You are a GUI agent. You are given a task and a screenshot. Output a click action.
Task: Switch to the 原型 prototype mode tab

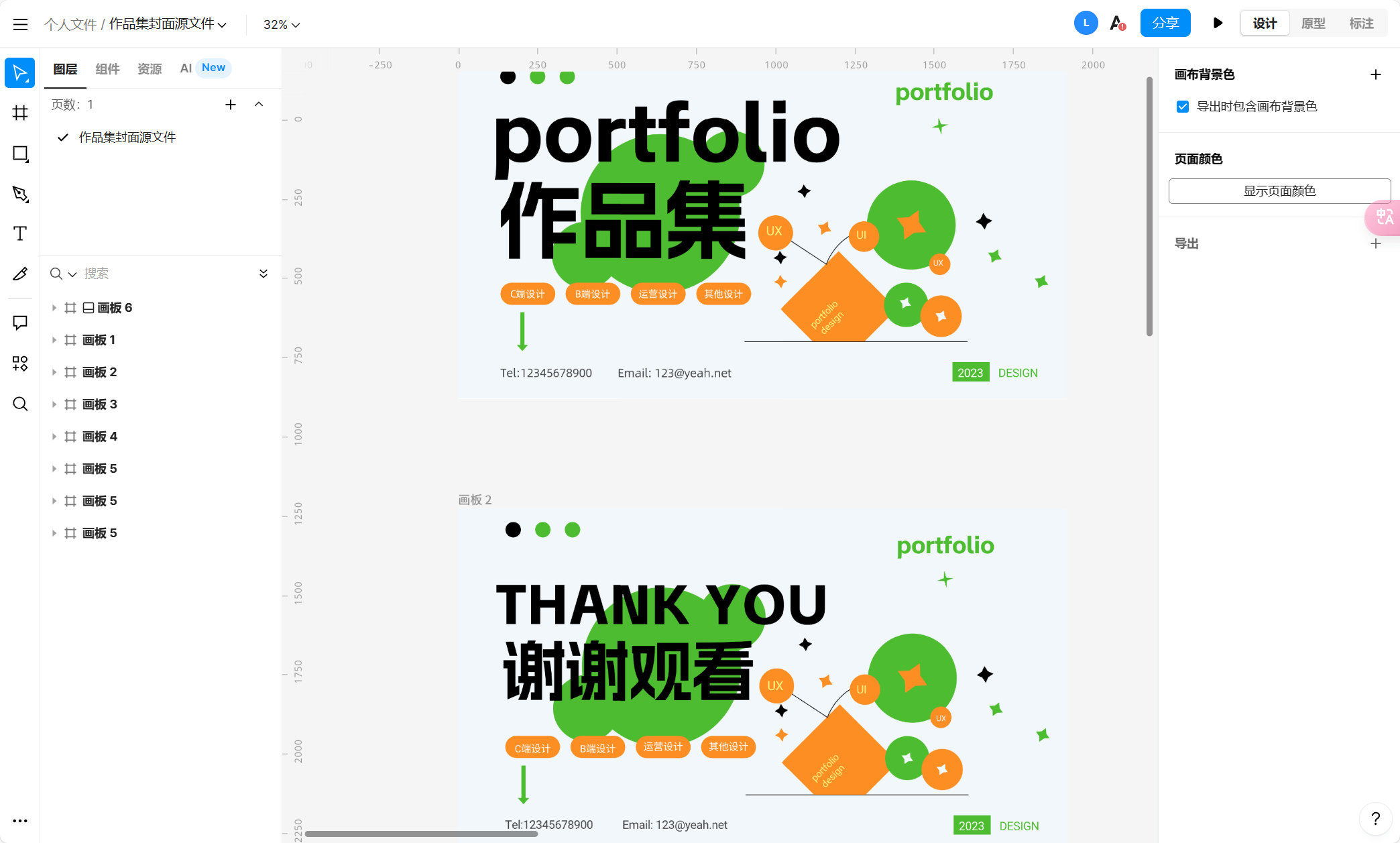pyautogui.click(x=1312, y=23)
